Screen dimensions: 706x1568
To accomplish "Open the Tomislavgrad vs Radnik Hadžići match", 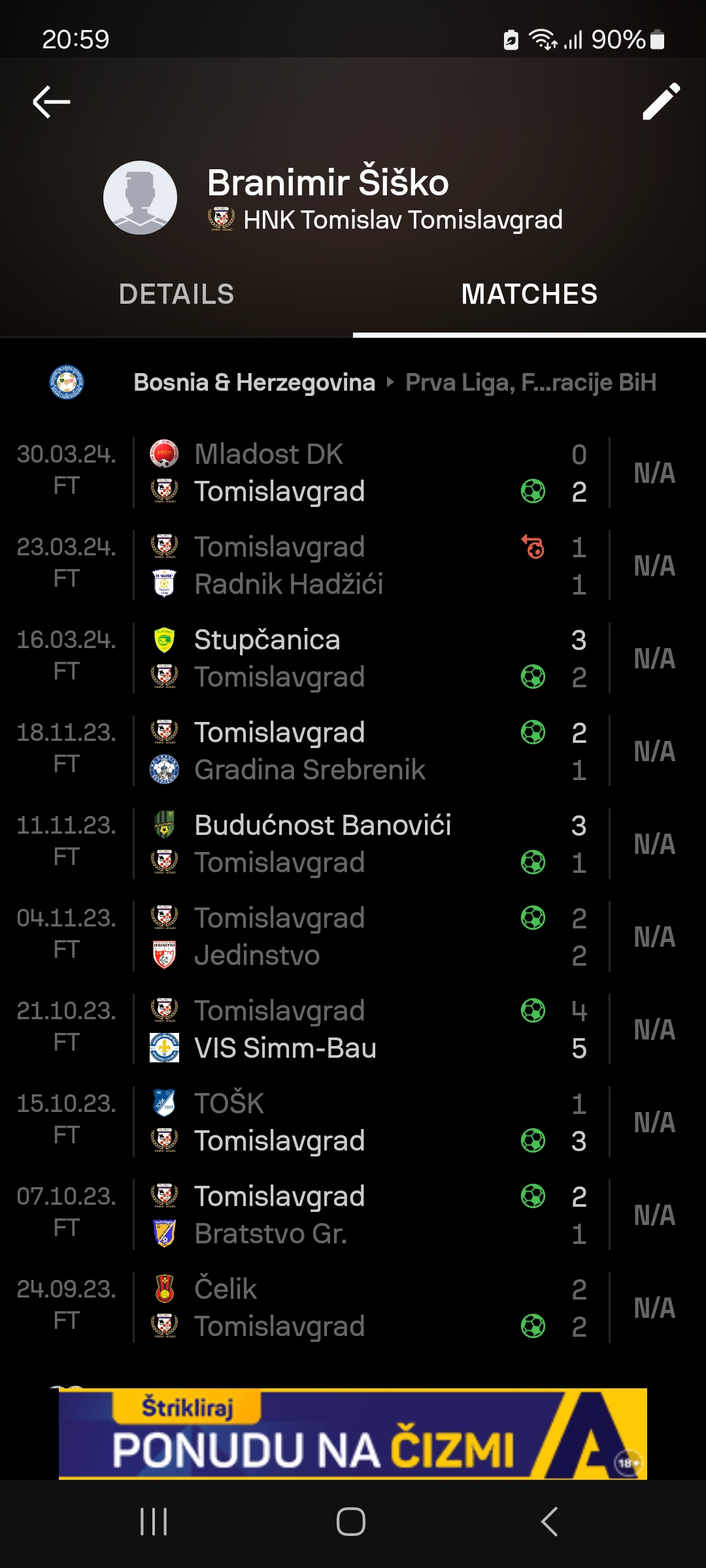I will click(x=353, y=565).
